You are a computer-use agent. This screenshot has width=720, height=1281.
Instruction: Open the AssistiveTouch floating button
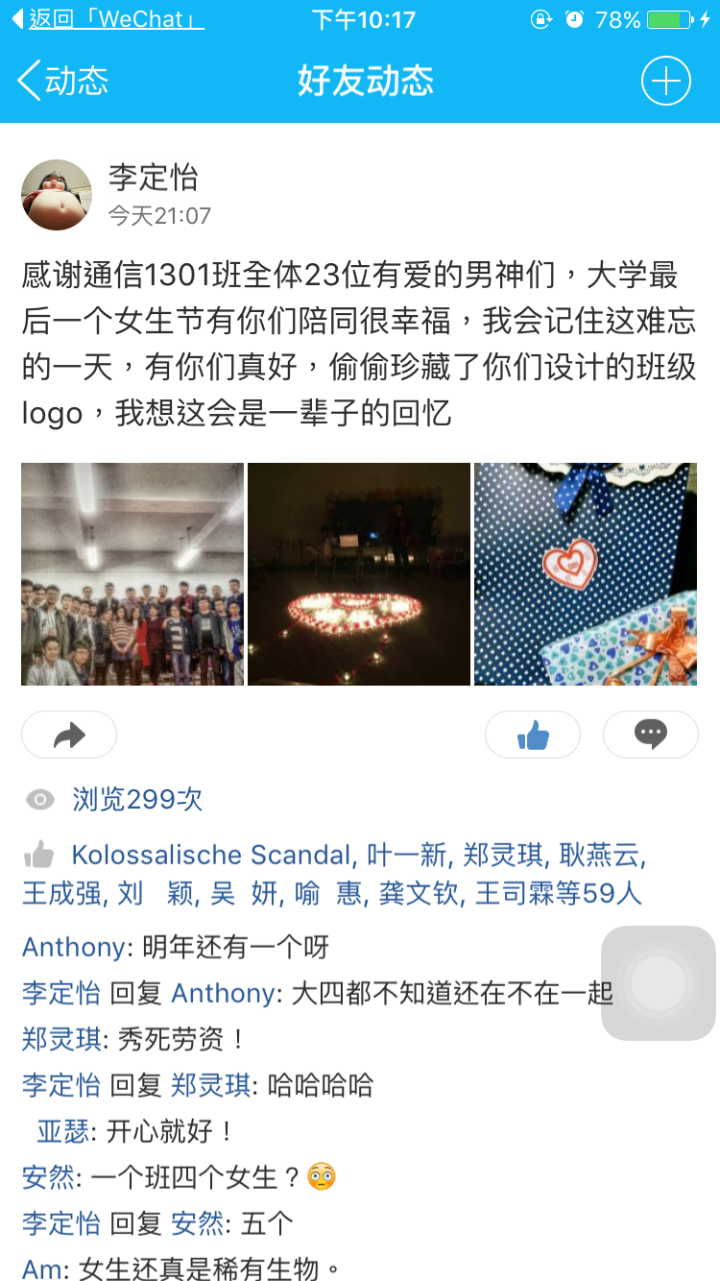658,982
